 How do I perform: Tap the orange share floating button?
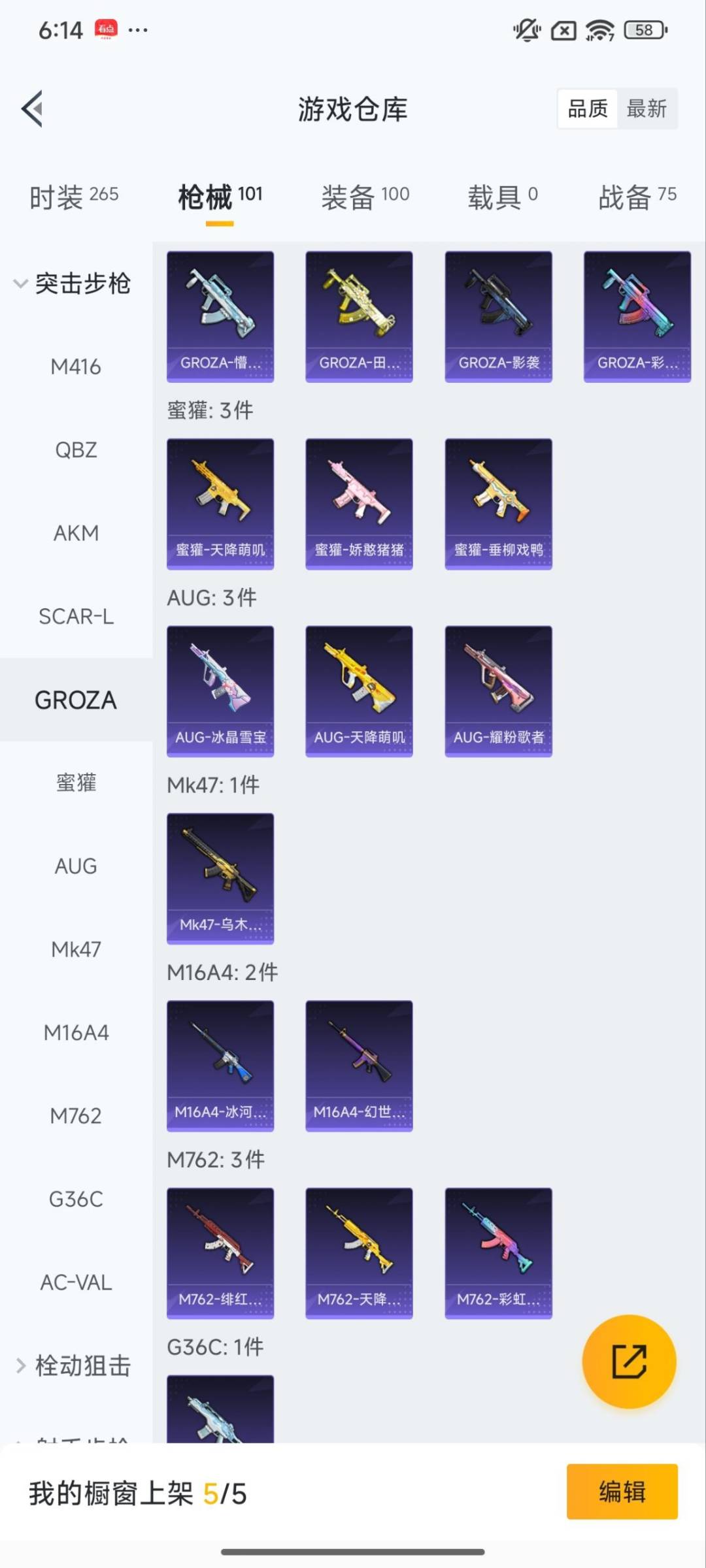coord(629,1362)
